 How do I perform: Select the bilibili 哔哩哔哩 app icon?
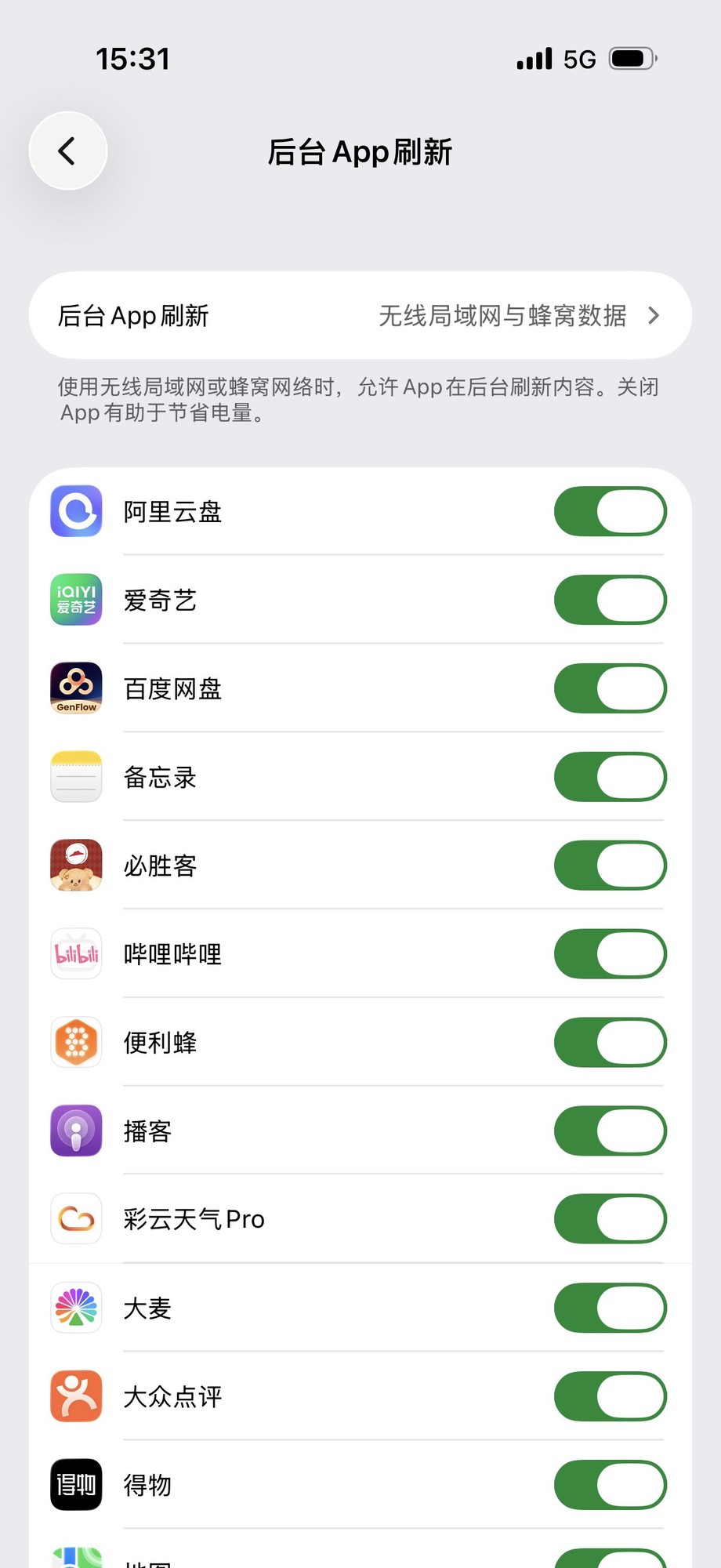coord(75,954)
